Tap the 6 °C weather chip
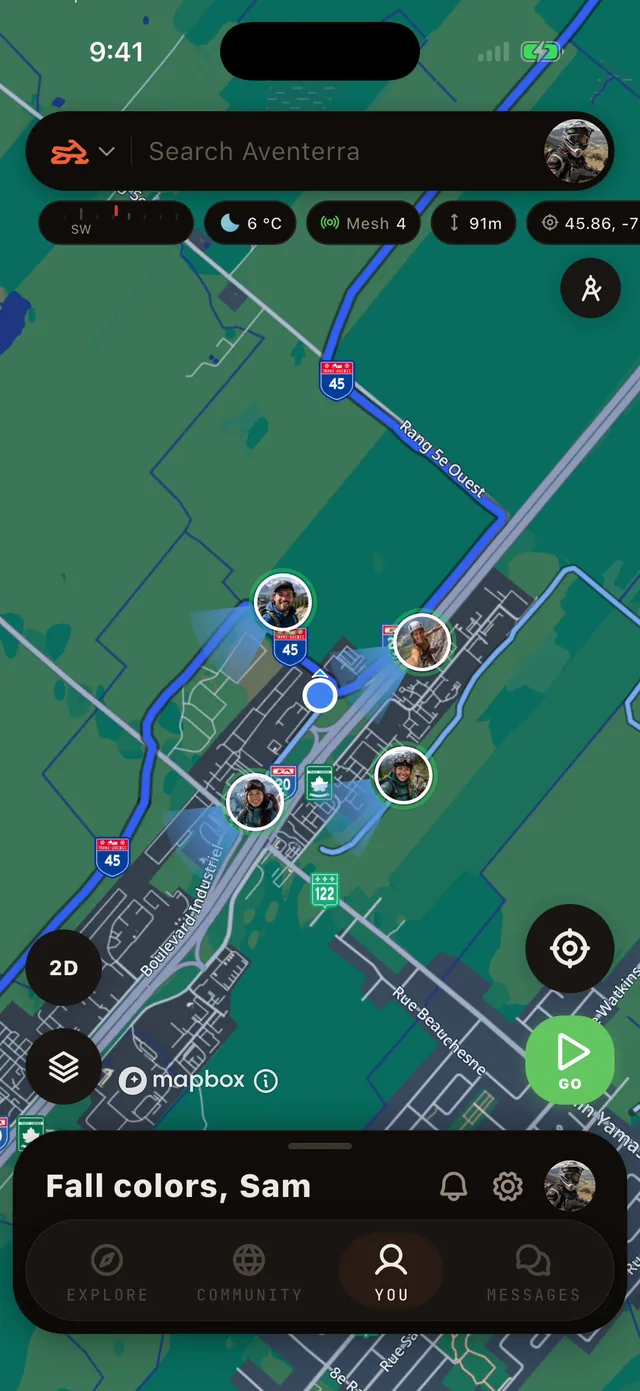Image resolution: width=640 pixels, height=1391 pixels. (x=250, y=223)
